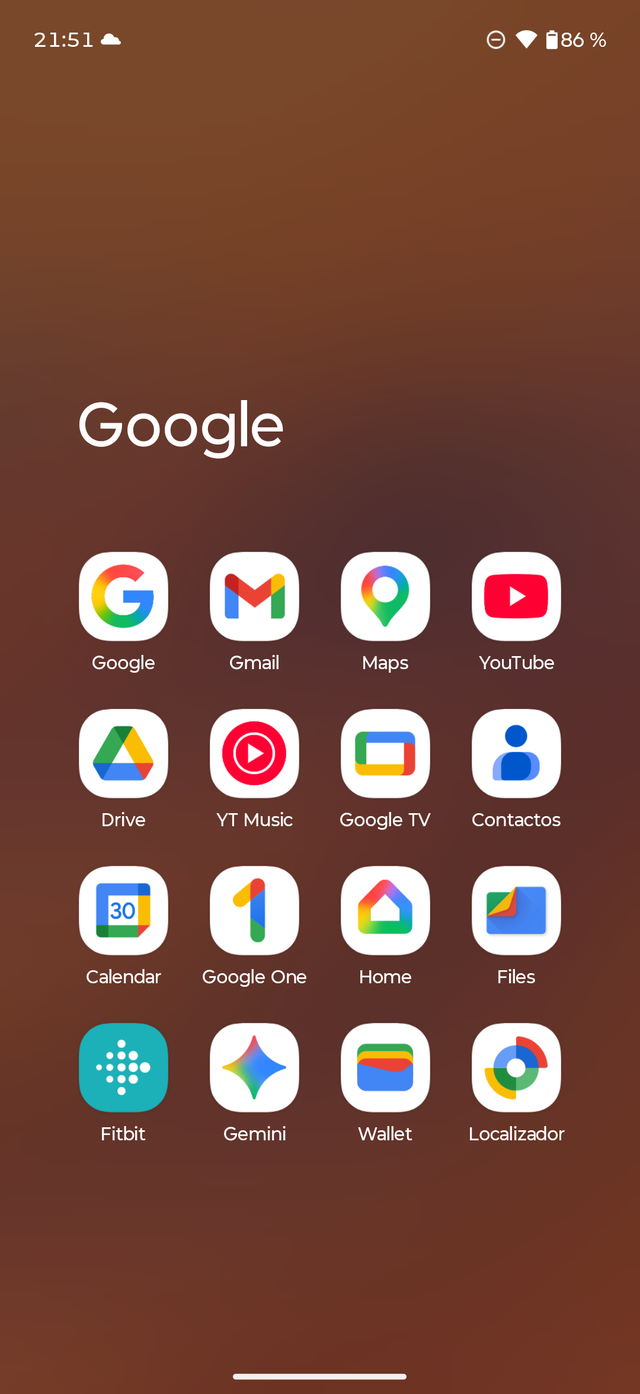Launch the Localizador app
This screenshot has width=640, height=1394.
coord(516,1068)
